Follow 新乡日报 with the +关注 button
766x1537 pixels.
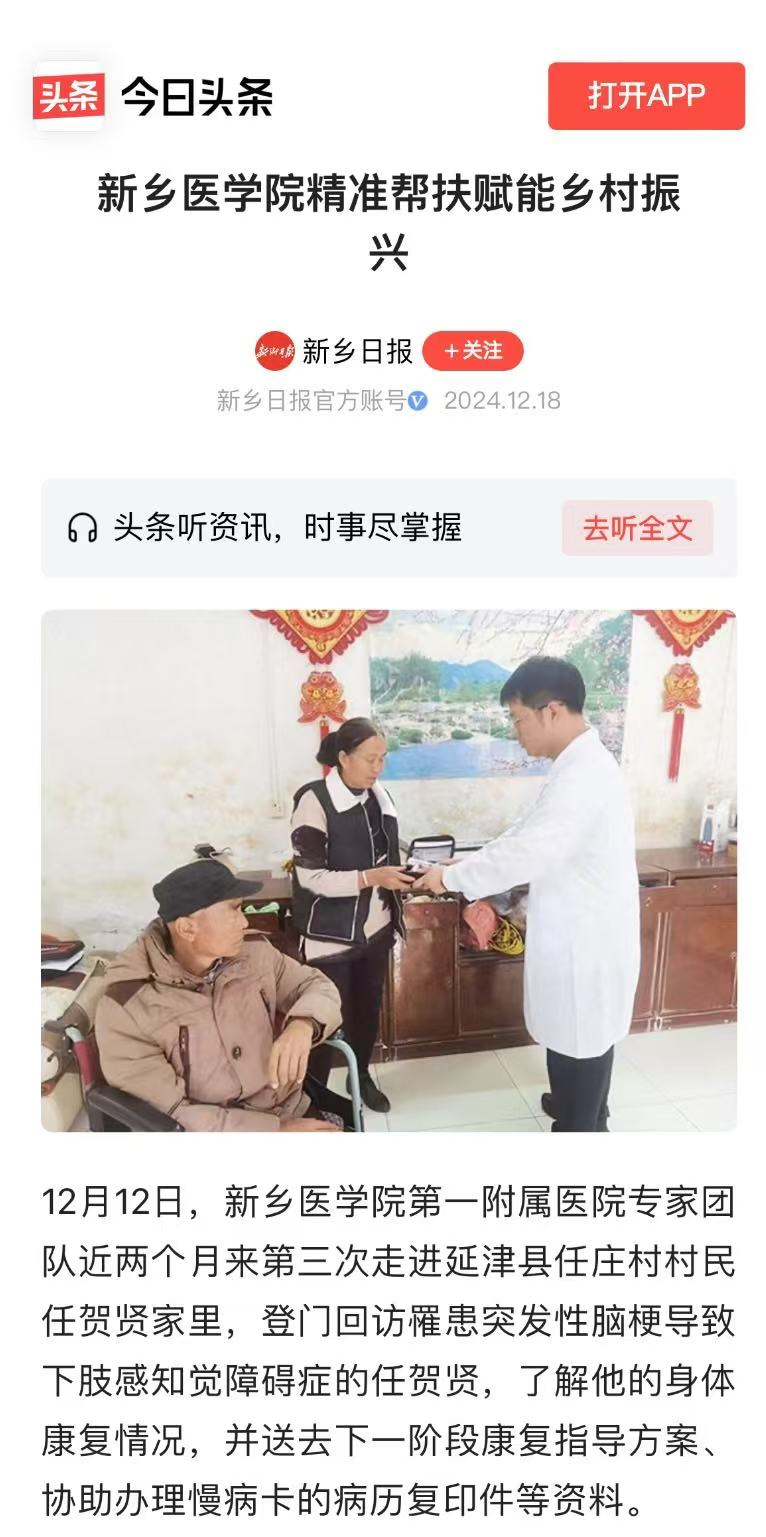472,351
